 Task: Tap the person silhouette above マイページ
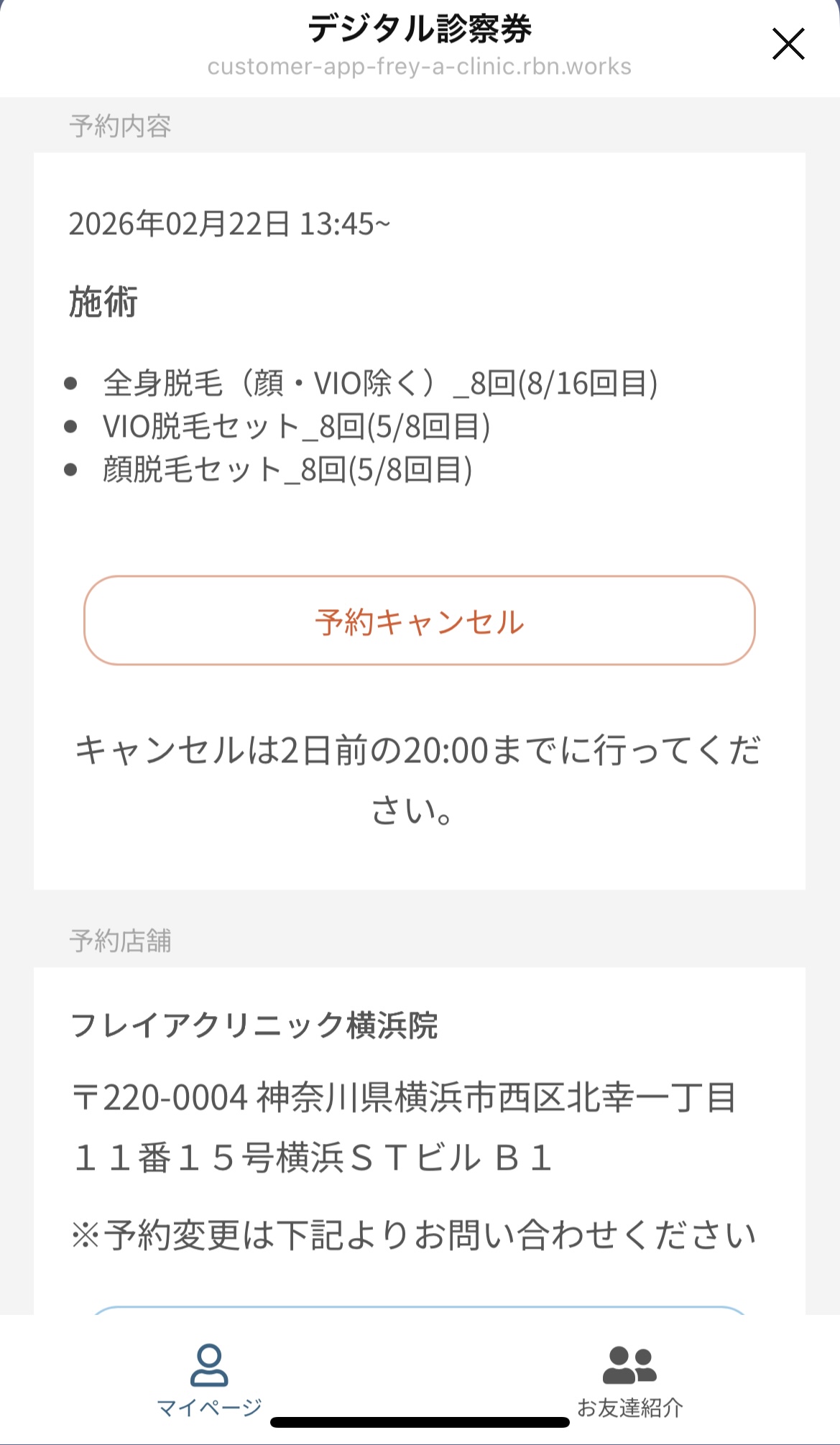(209, 1365)
